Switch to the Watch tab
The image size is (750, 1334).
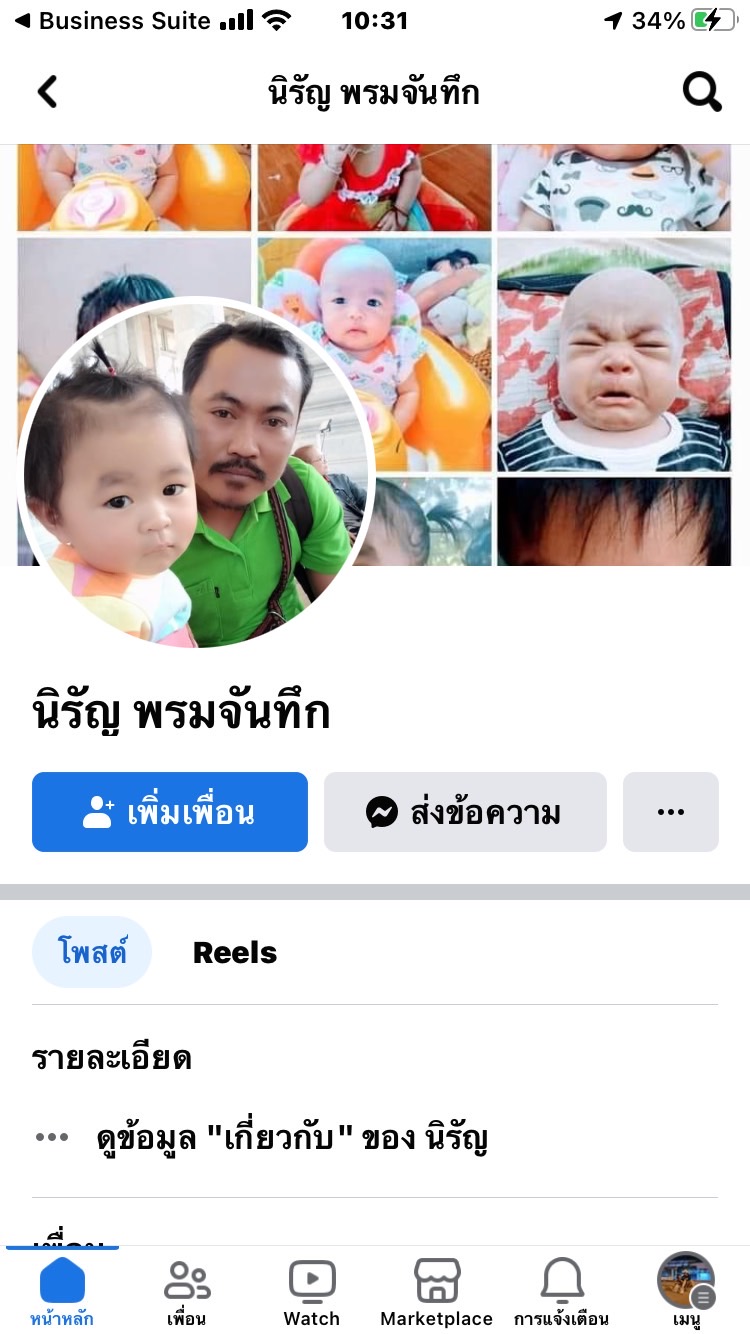point(312,1292)
